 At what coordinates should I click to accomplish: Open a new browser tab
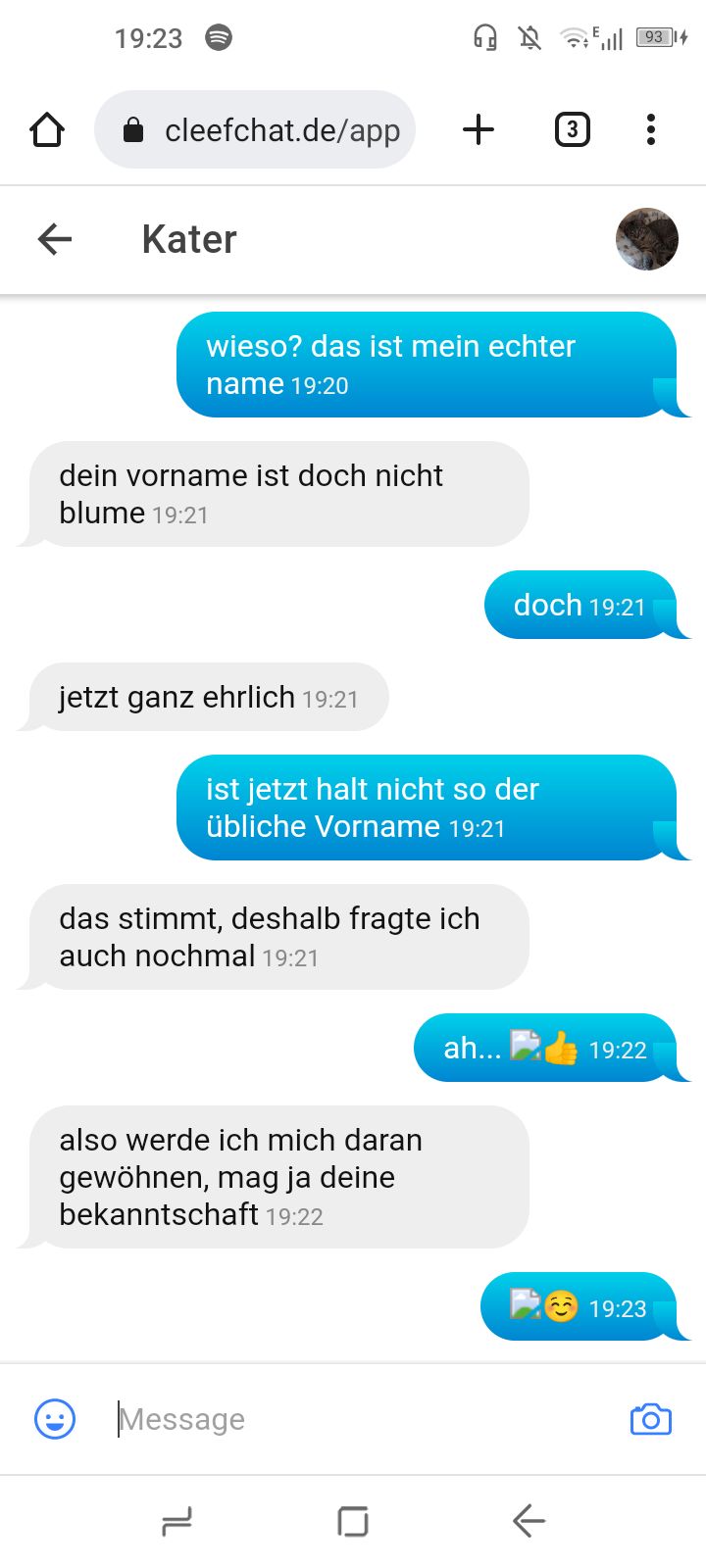(479, 129)
